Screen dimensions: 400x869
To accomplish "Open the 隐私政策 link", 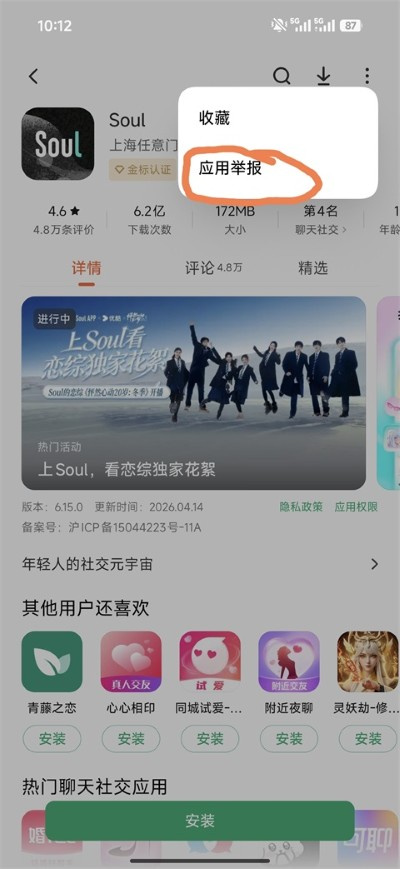I will tap(301, 507).
